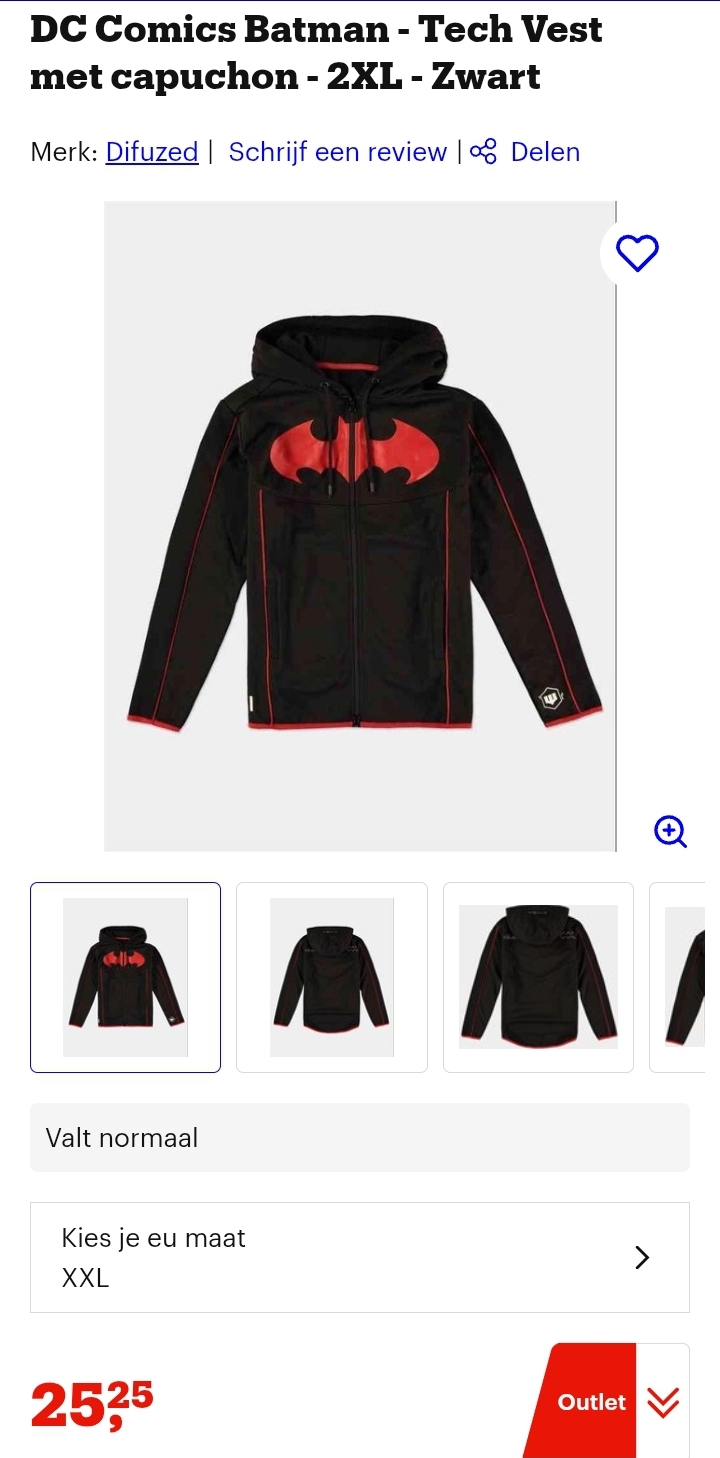Screen dimensions: 720x1458
Task: Click the magnifying glass to enlarge the photo
Action: (670, 832)
